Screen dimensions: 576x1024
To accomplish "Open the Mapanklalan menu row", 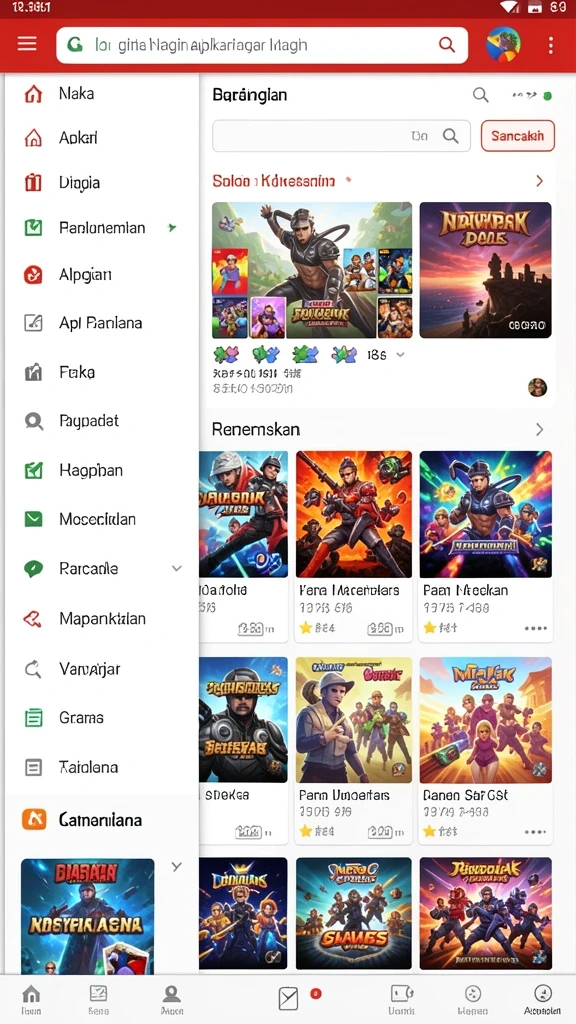I will (101, 618).
